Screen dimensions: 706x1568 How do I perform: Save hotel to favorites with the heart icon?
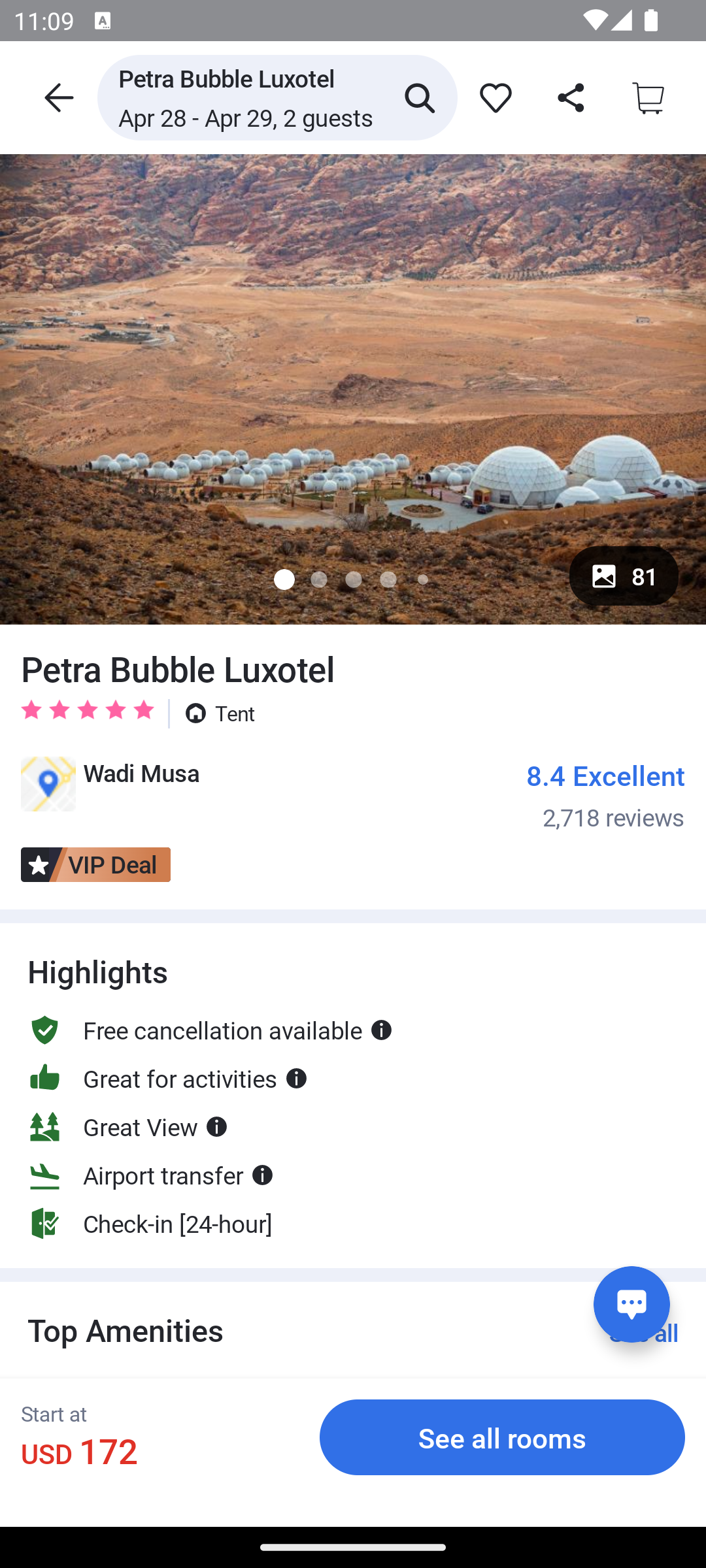[x=495, y=97]
